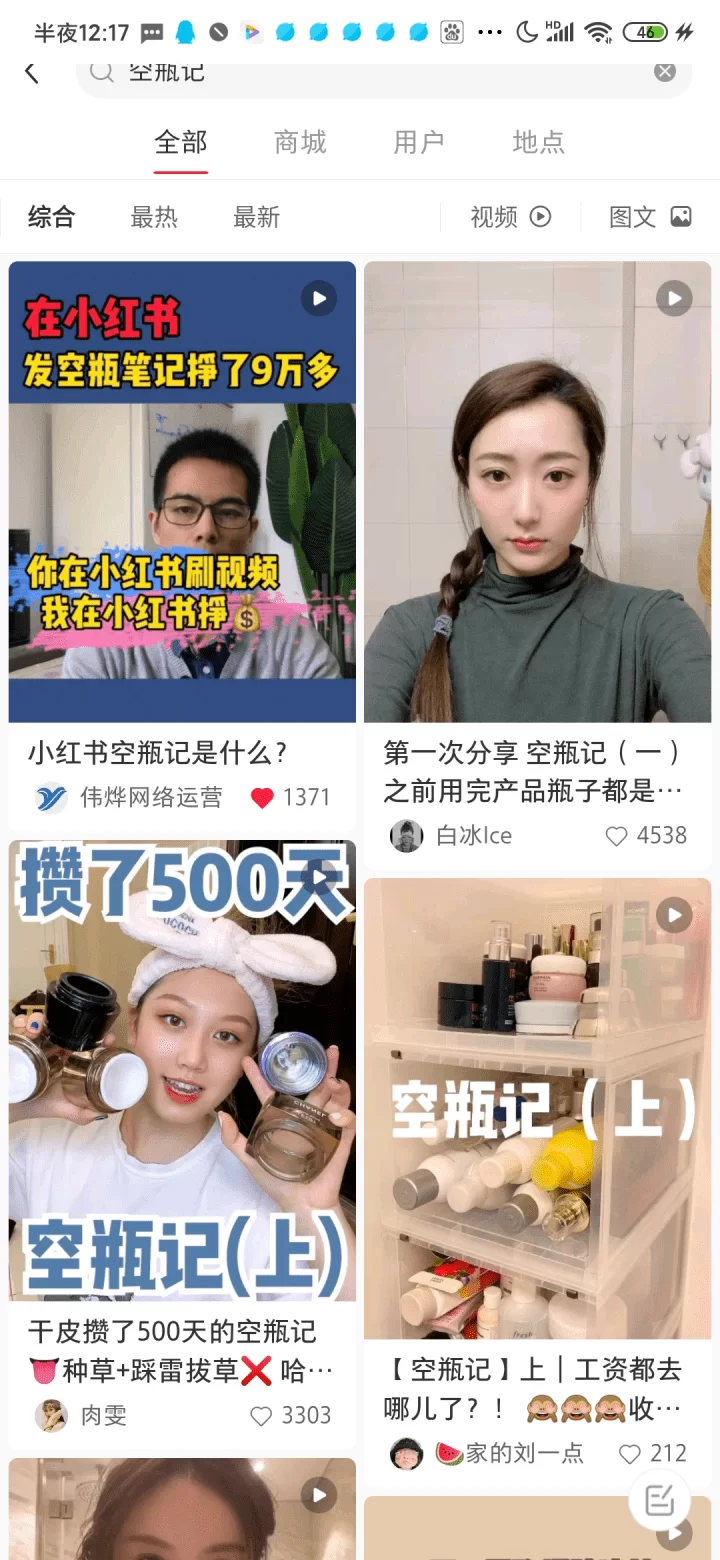Go back using the top-left arrow

[32, 72]
